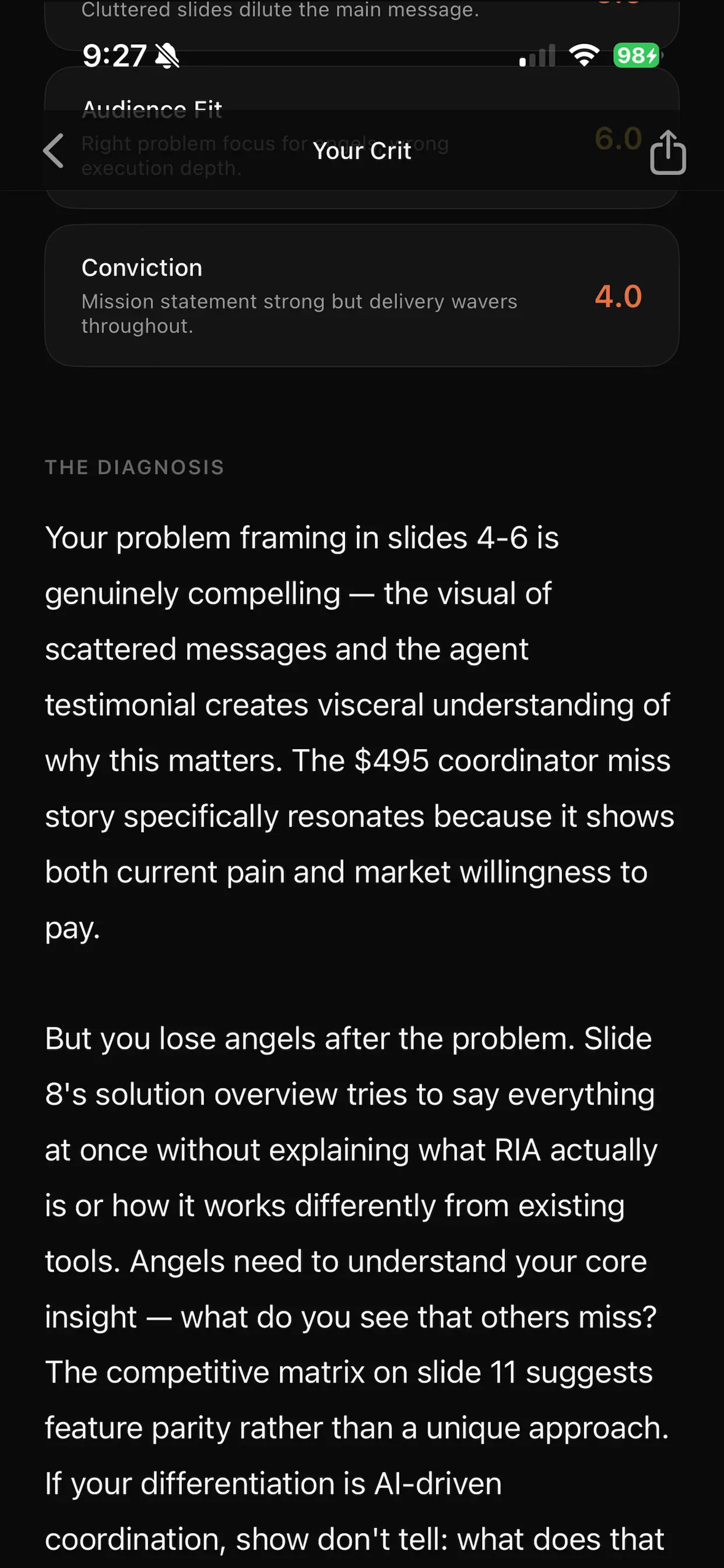Open the Conviction feedback card

(x=362, y=295)
